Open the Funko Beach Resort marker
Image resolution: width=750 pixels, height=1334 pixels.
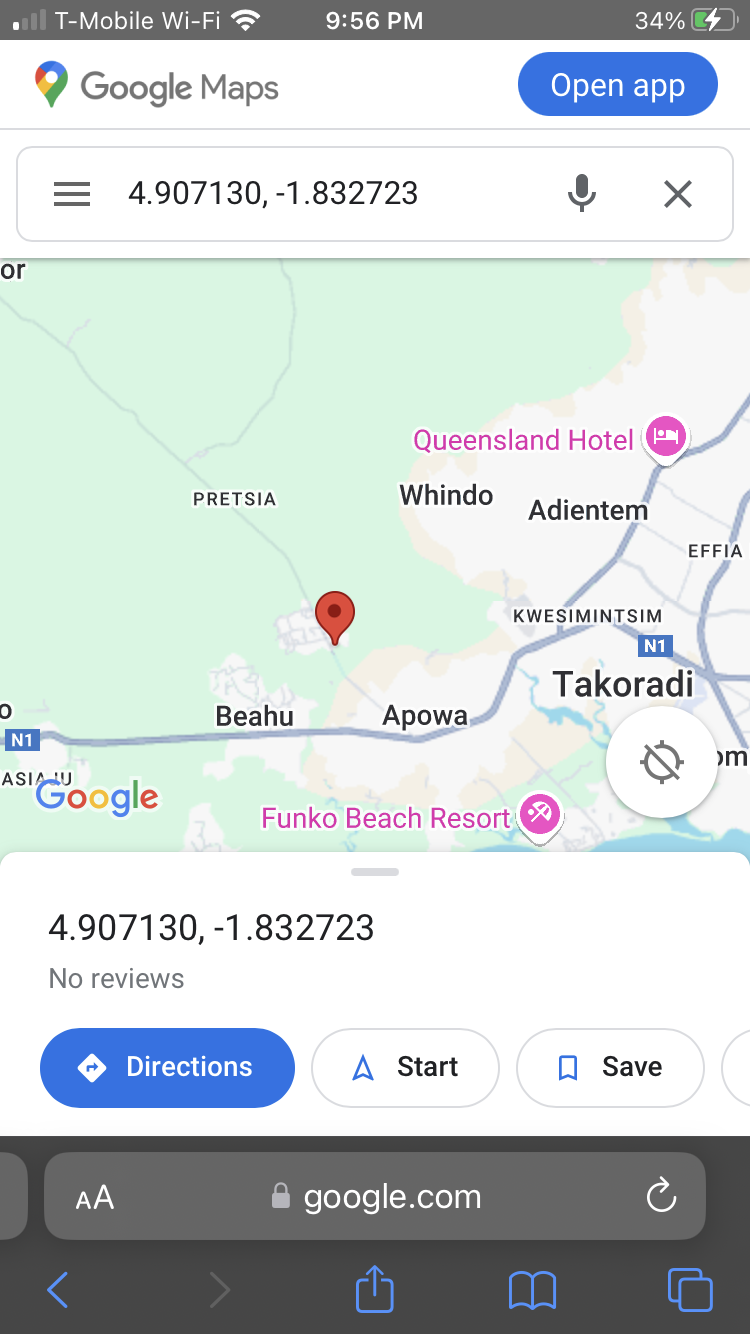[x=540, y=814]
